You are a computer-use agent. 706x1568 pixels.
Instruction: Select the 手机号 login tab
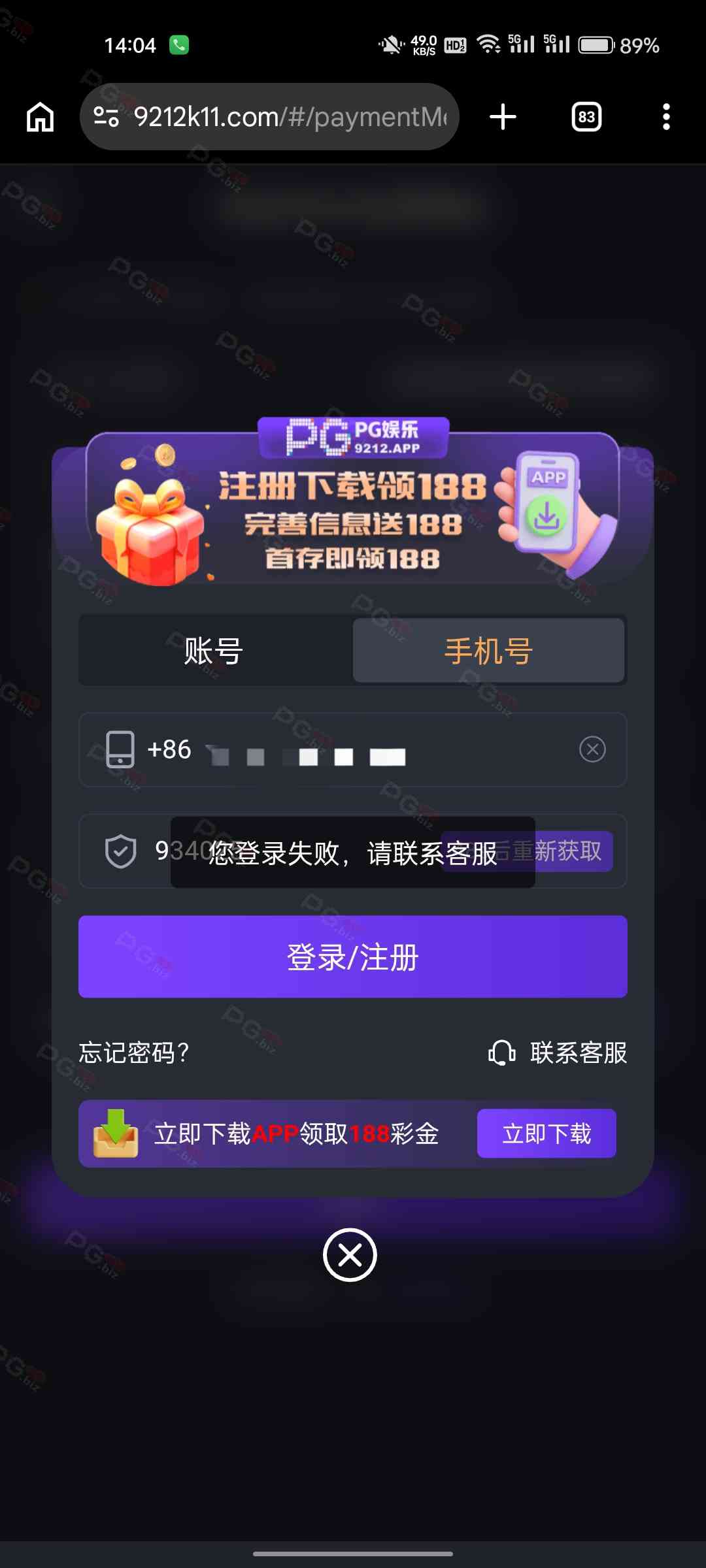(488, 651)
